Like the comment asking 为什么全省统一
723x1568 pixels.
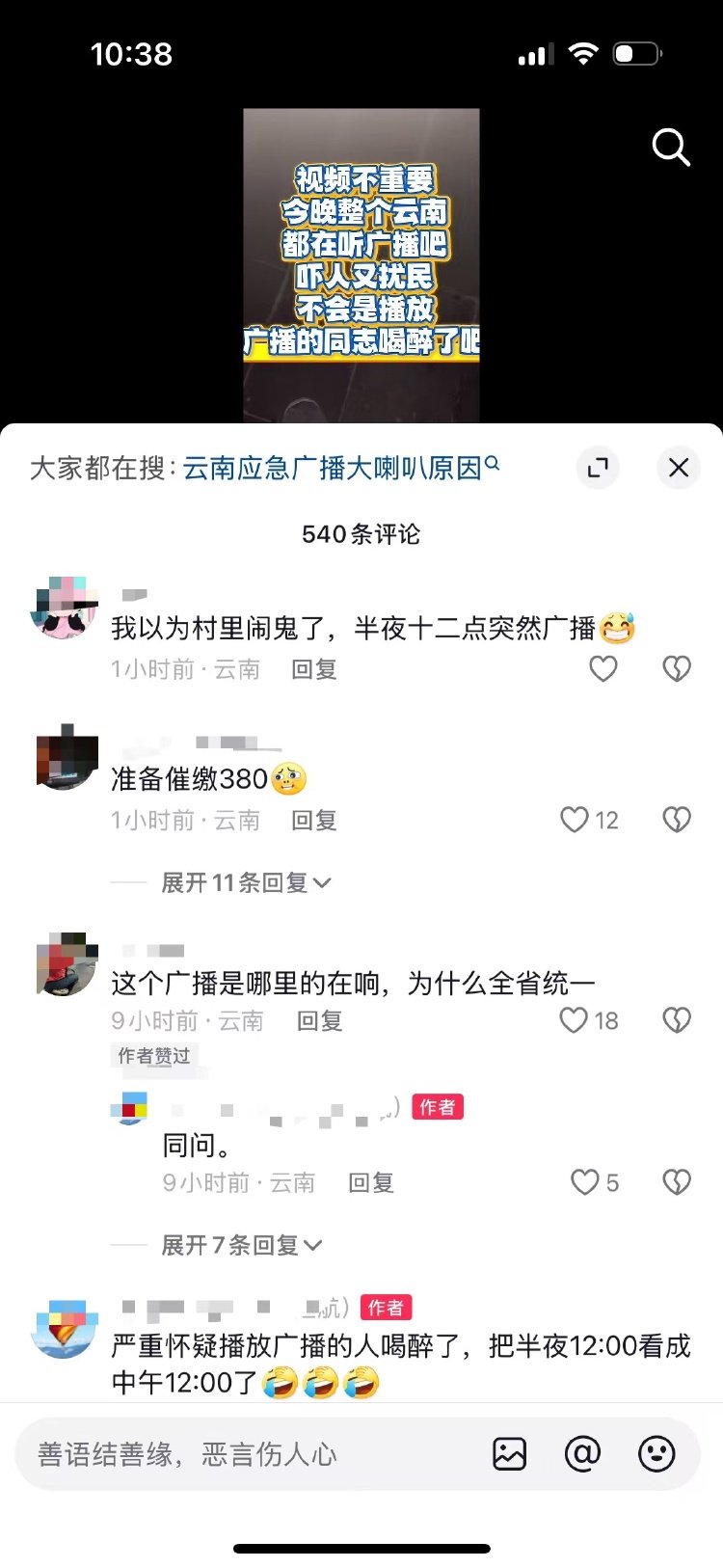pos(575,1020)
